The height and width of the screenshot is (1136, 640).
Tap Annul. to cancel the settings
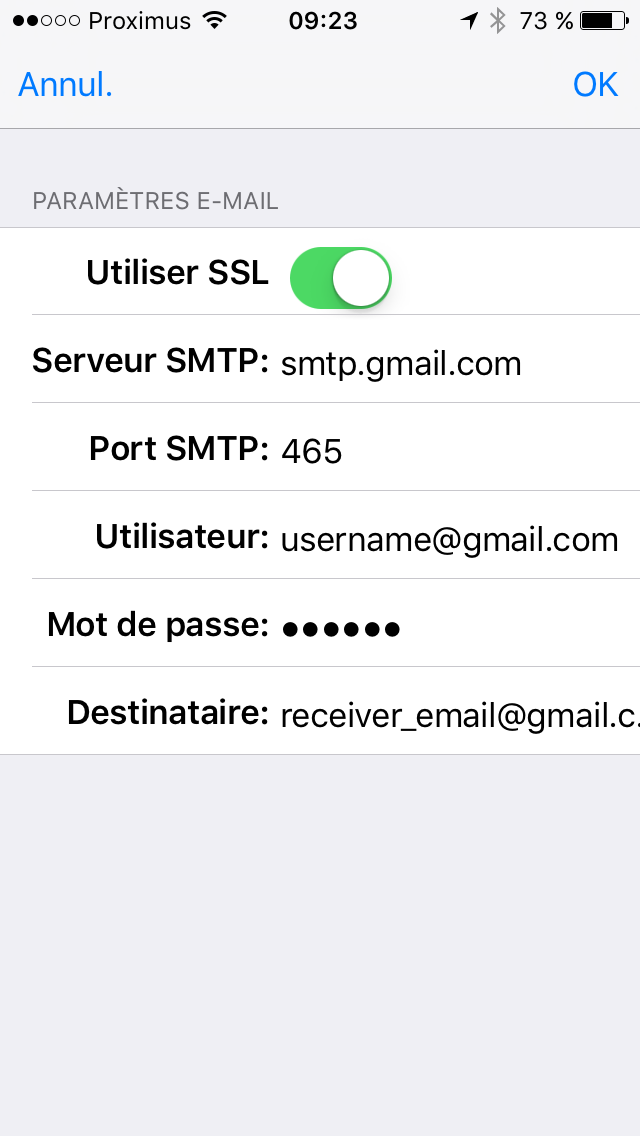point(65,85)
